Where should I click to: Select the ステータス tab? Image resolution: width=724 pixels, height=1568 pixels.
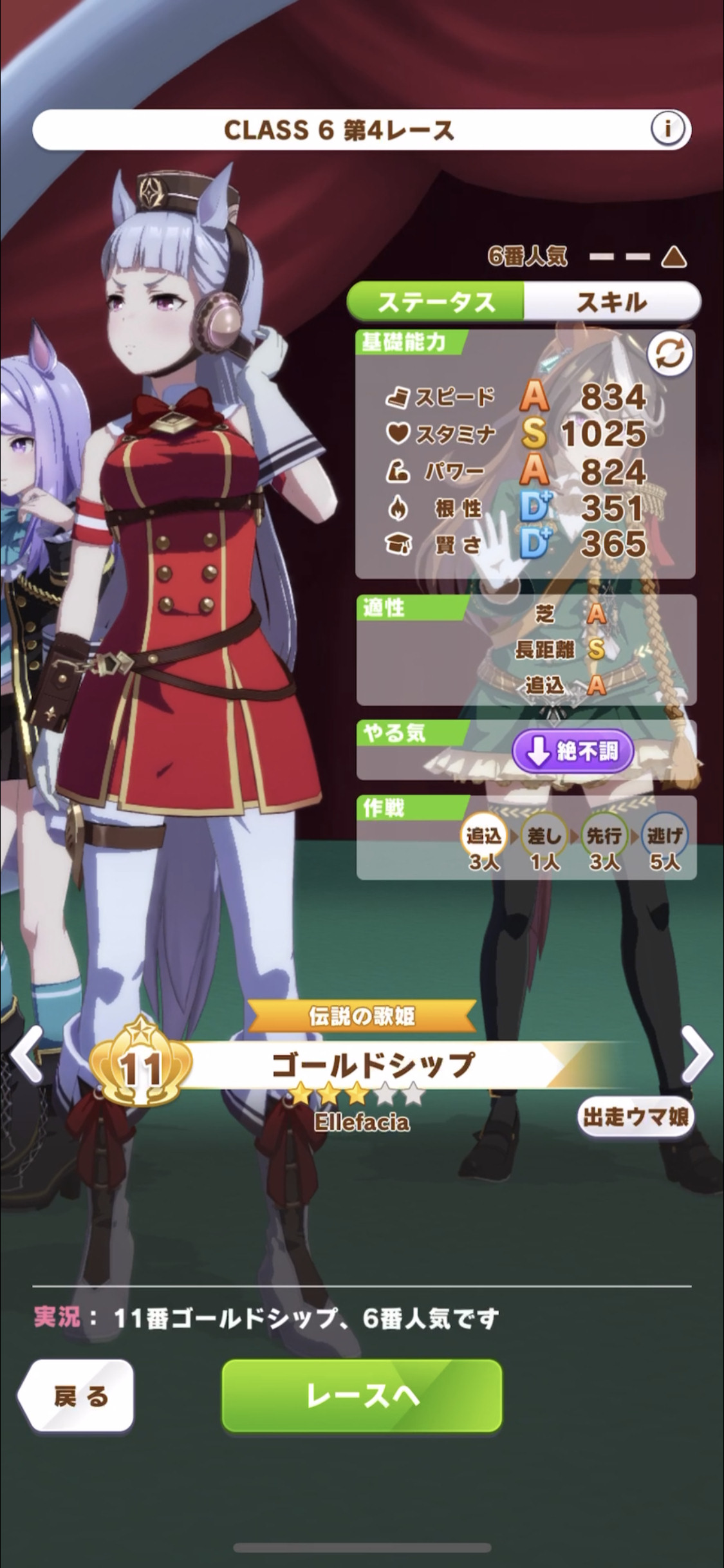[436, 301]
